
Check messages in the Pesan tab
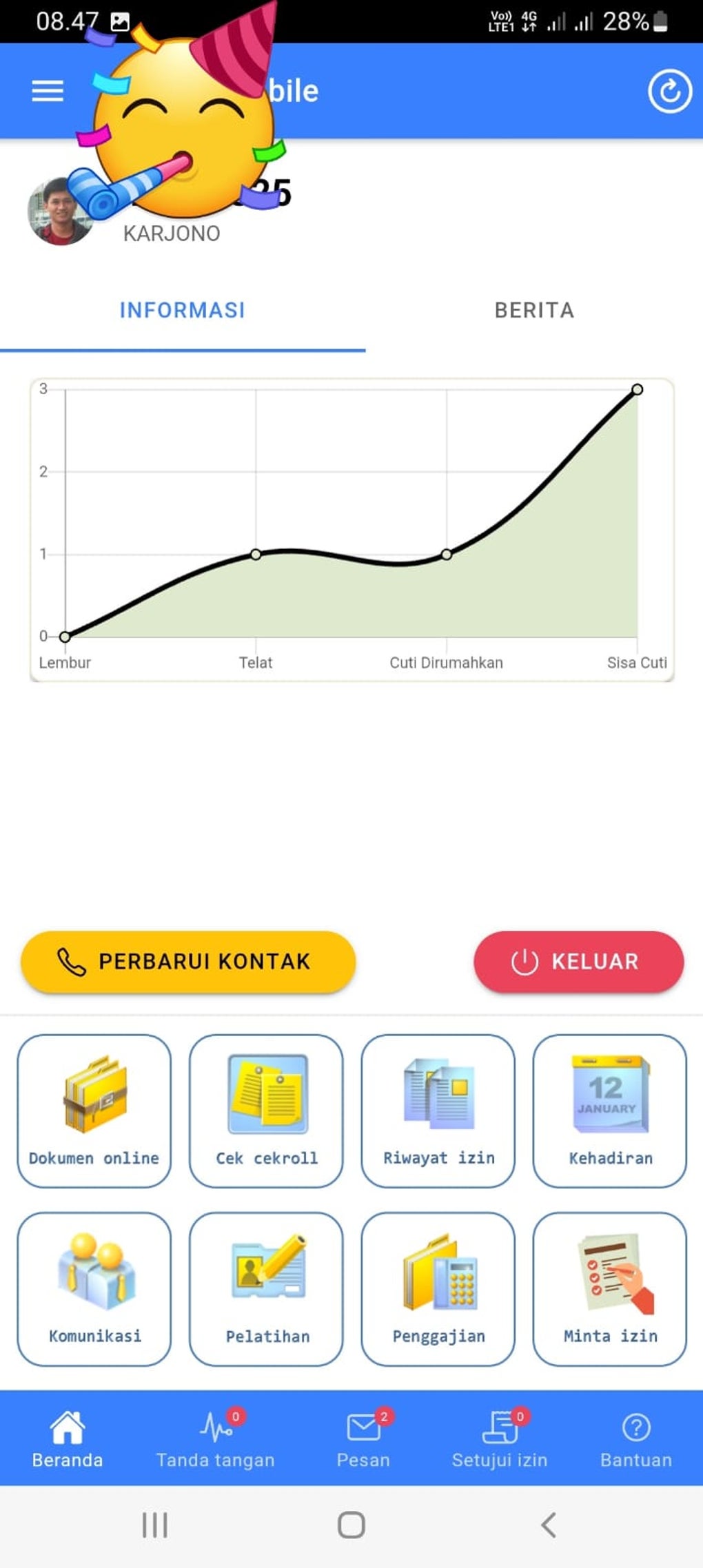pos(363,1438)
